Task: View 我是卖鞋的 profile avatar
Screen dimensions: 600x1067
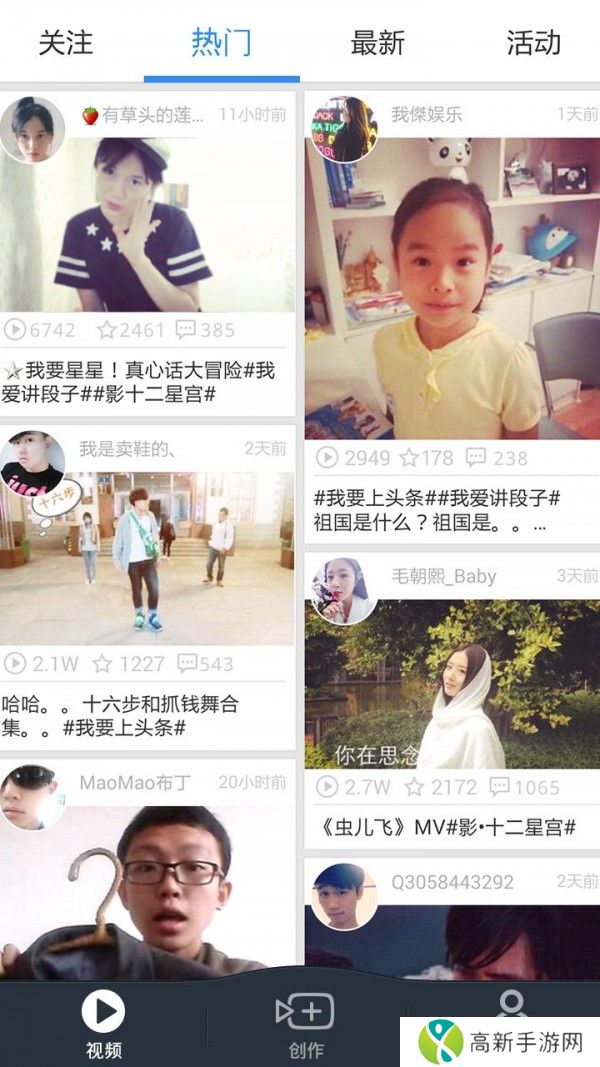Action: tap(32, 463)
